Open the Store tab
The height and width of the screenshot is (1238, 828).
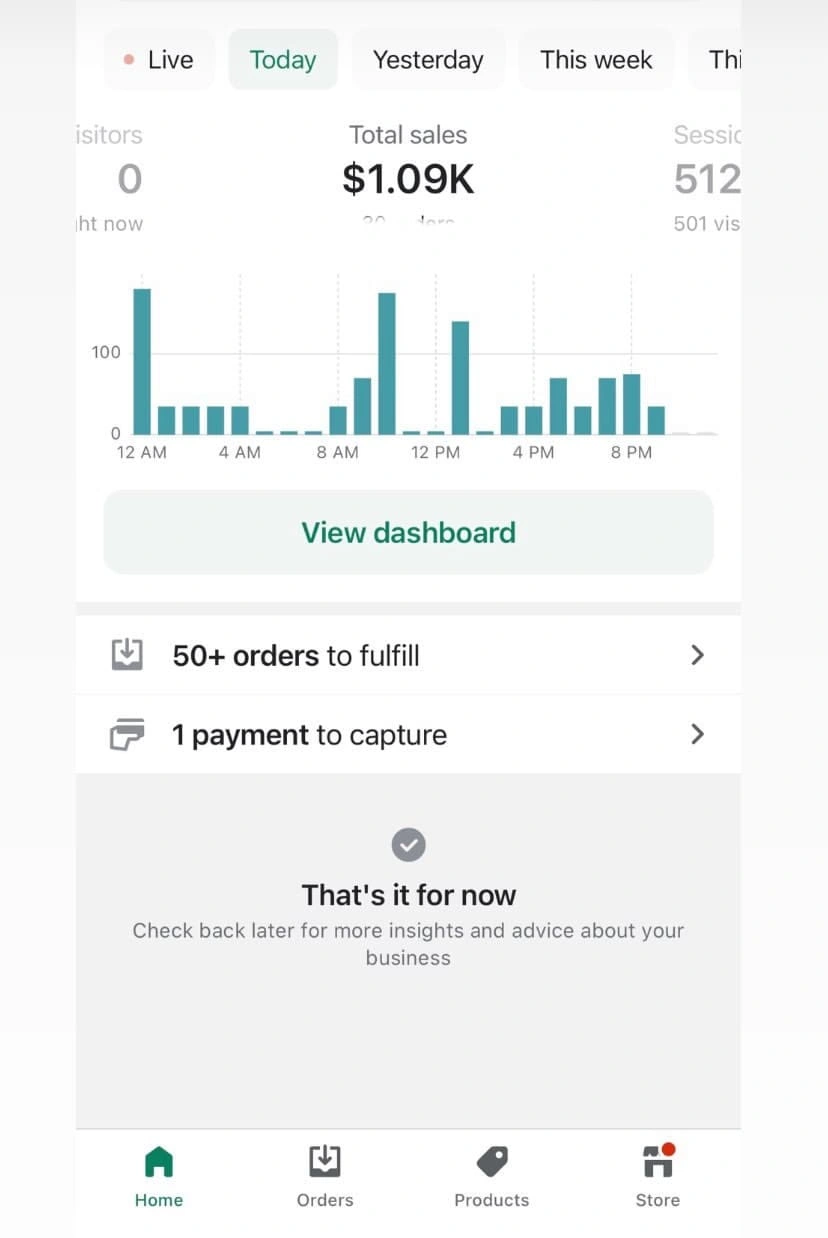(x=657, y=1176)
